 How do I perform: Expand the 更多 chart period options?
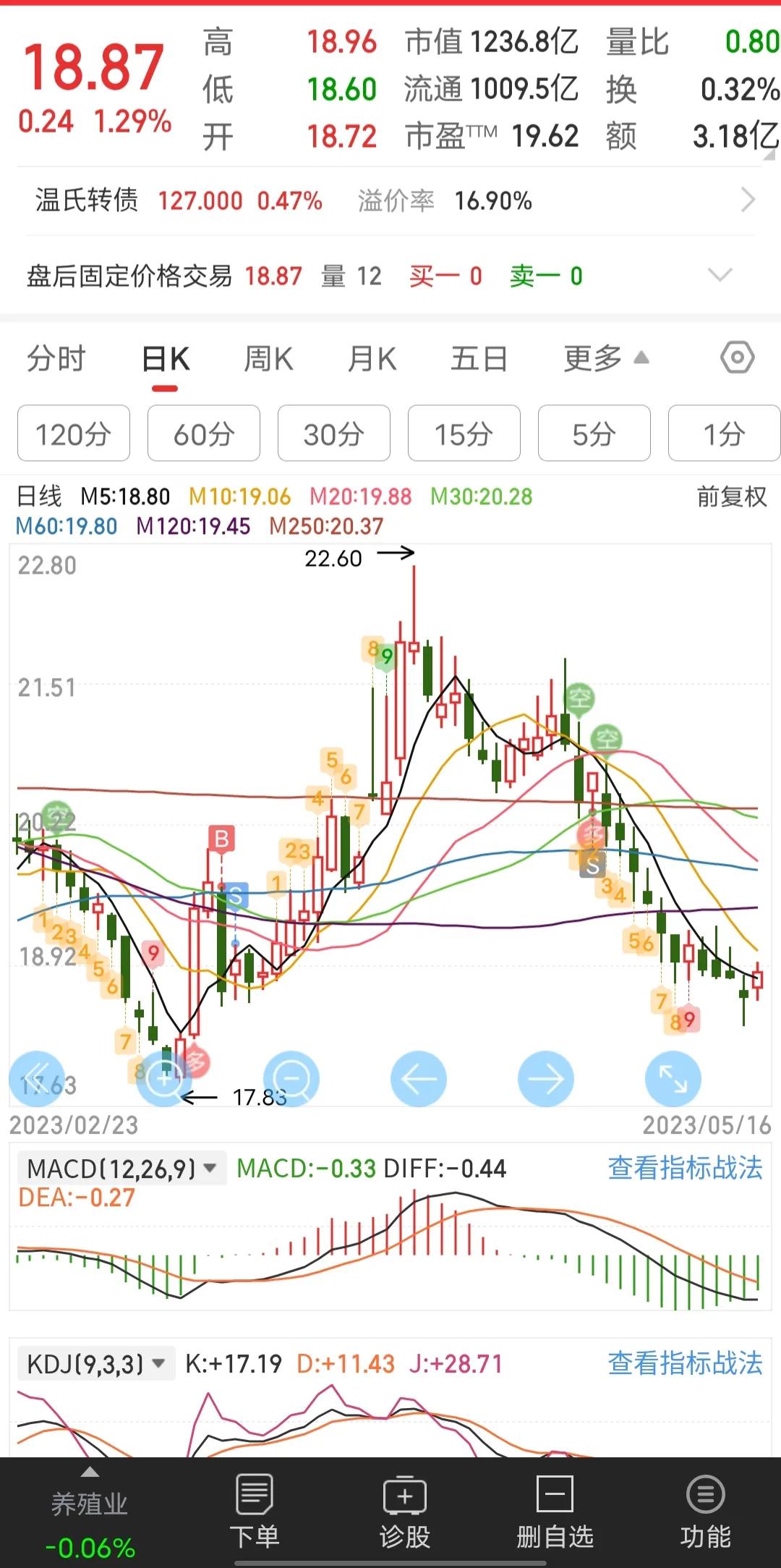pyautogui.click(x=606, y=358)
